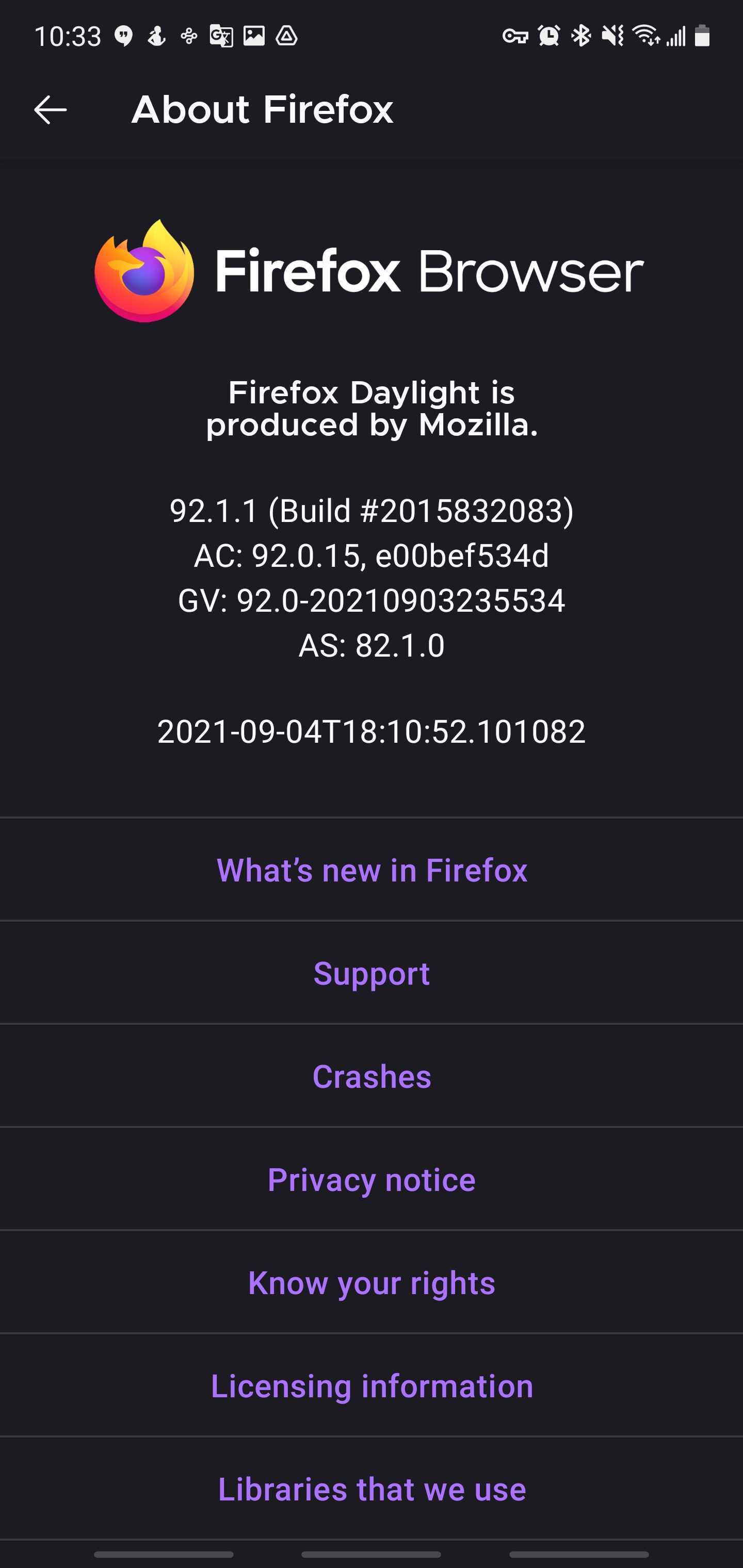The image size is (743, 1568).
Task: View Licensing information
Action: pyautogui.click(x=372, y=1385)
